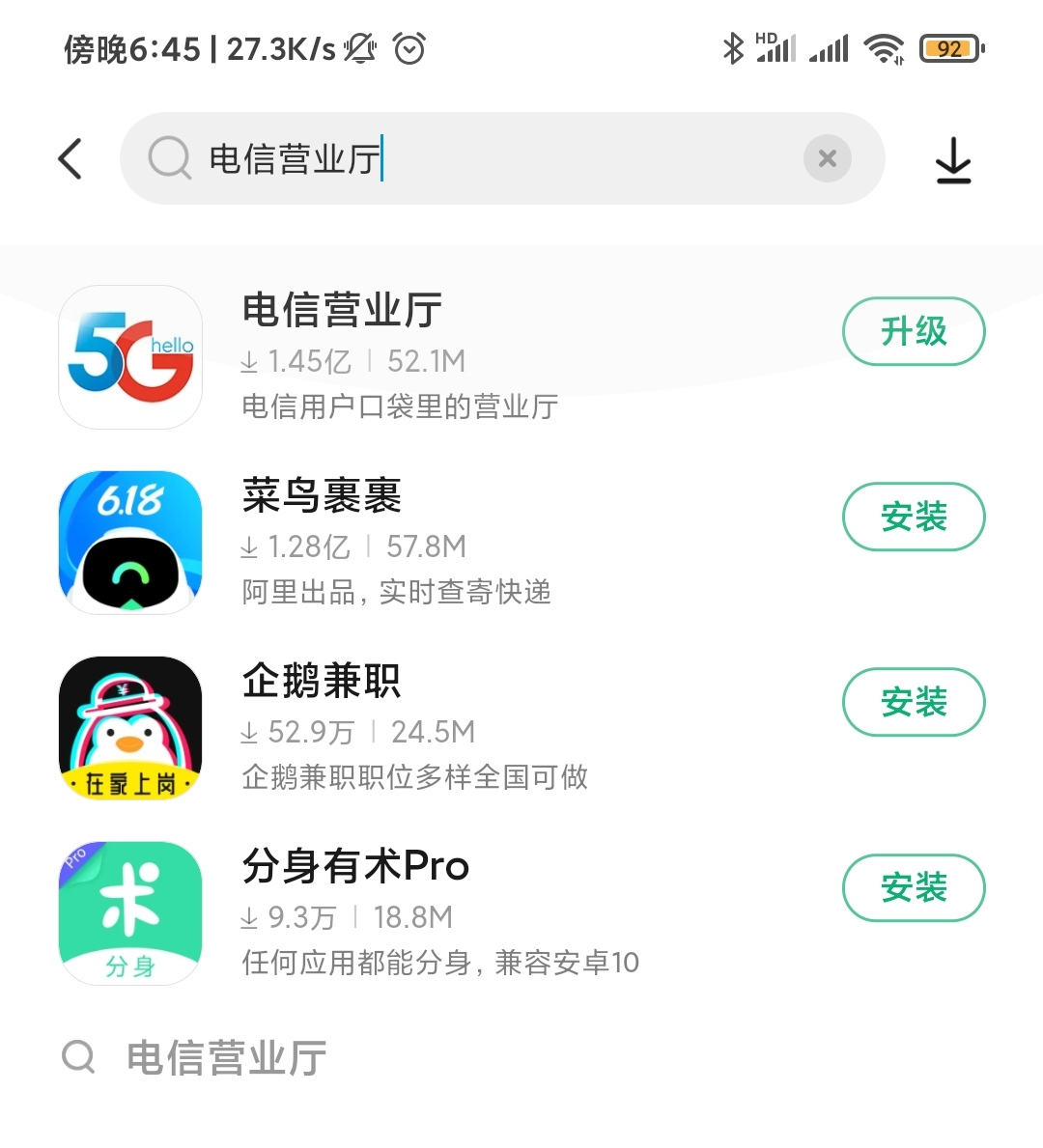Image resolution: width=1043 pixels, height=1148 pixels.
Task: Tap the battery indicator showing 92
Action: (x=950, y=46)
